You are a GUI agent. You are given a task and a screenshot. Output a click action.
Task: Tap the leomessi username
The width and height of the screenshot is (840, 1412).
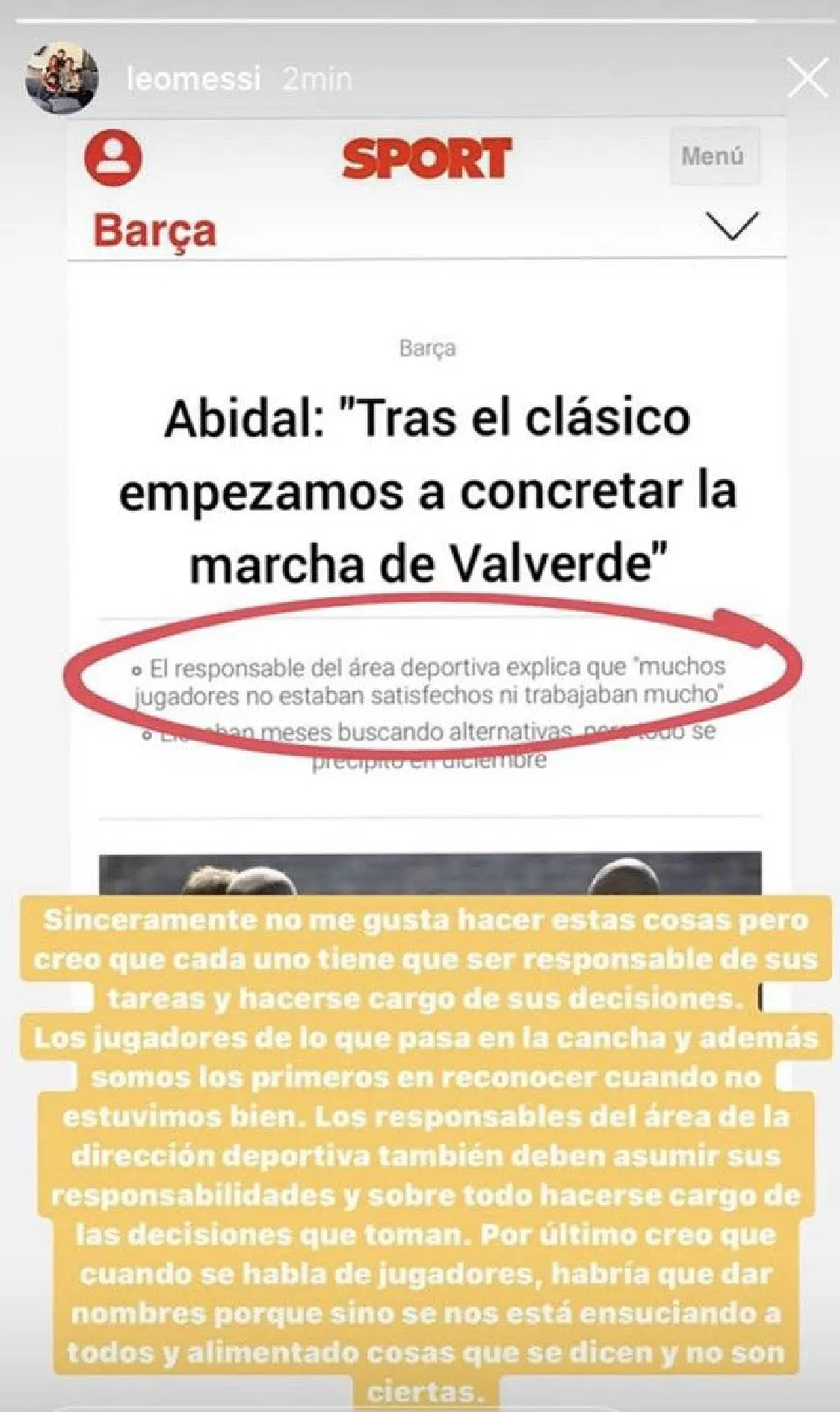click(x=193, y=79)
